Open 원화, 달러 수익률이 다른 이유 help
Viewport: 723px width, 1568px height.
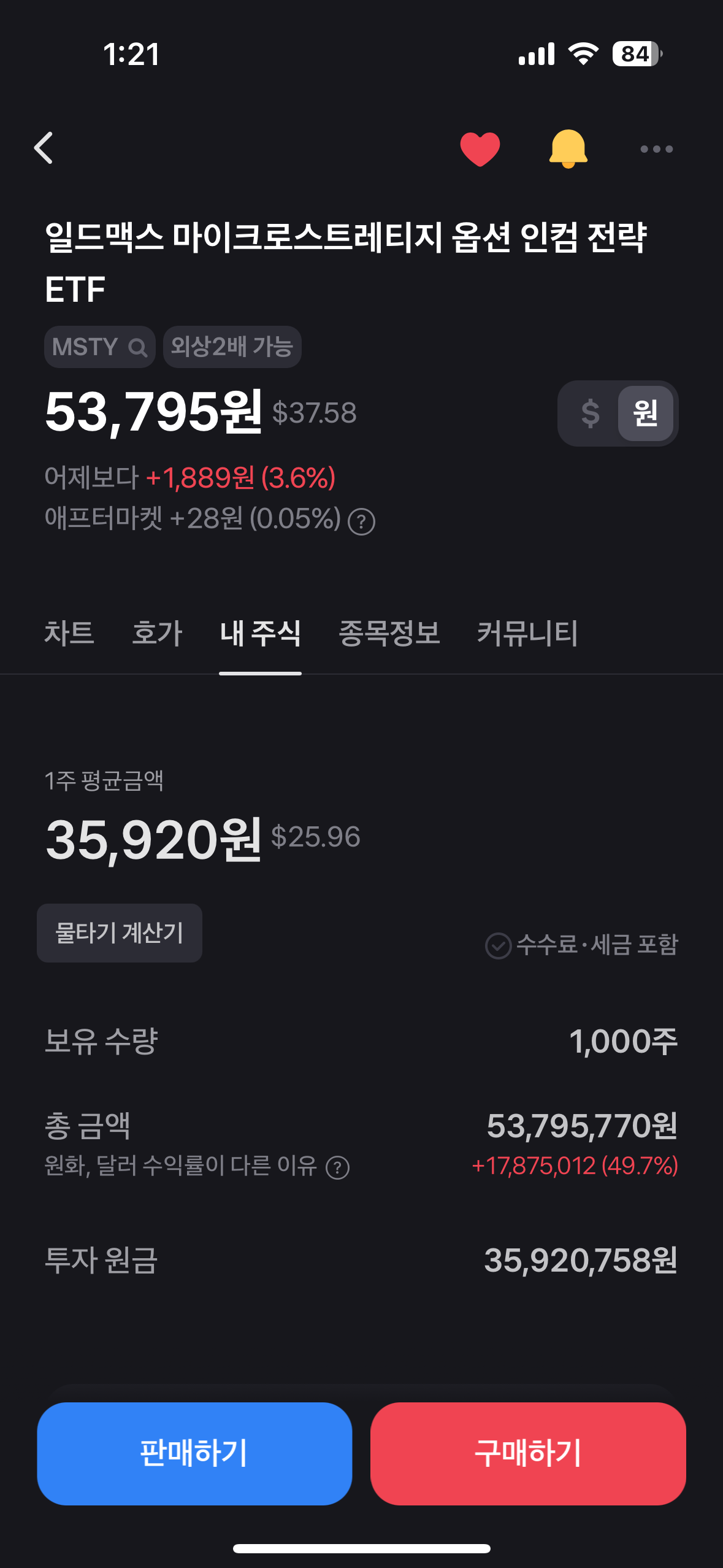tap(337, 1167)
